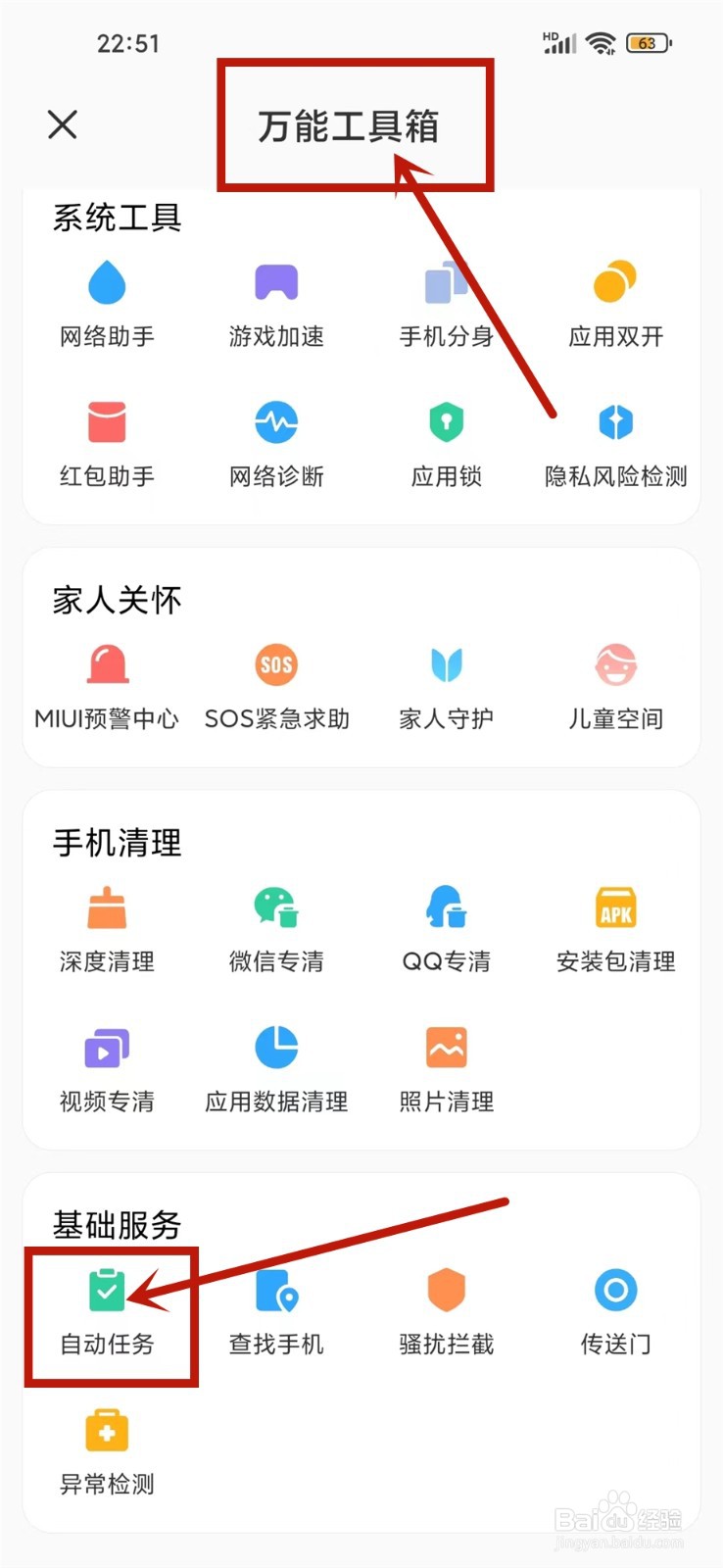
Task: Close the 万能工具箱 page
Action: pos(63,124)
